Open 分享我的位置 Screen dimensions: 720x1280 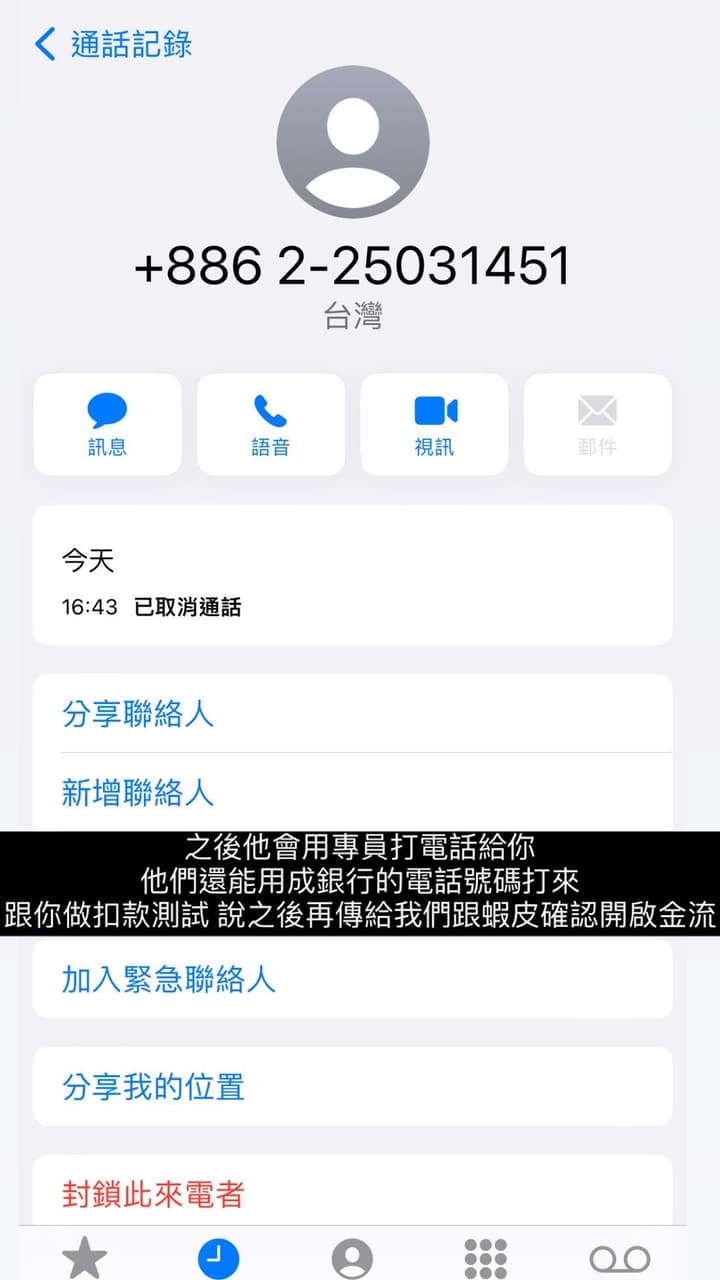(153, 1086)
